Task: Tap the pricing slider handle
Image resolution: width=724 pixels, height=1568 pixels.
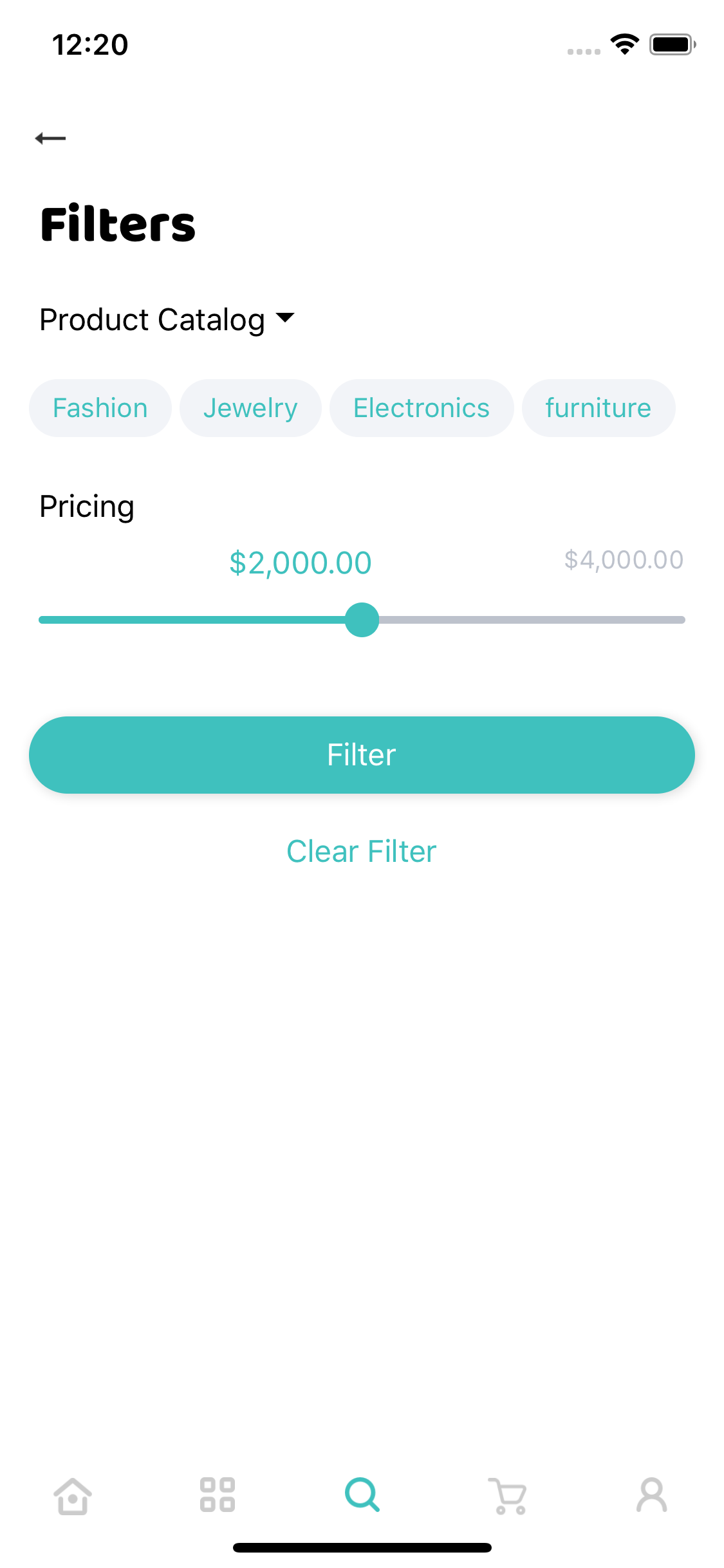Action: click(362, 620)
